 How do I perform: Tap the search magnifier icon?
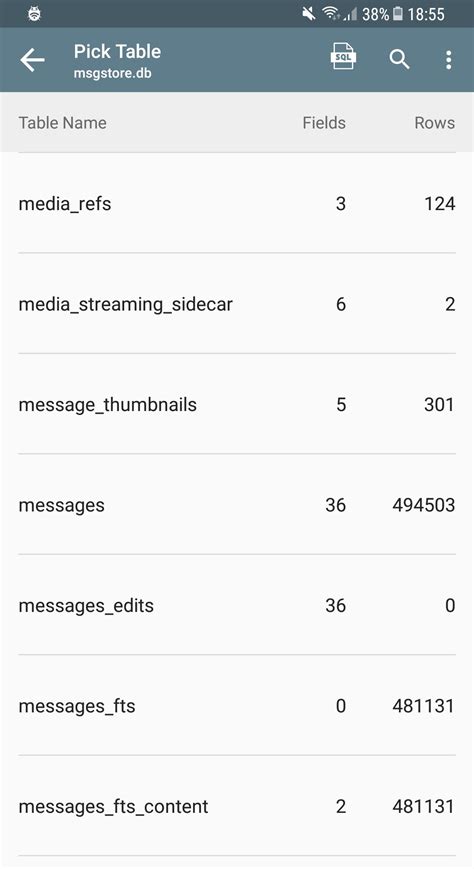point(399,59)
